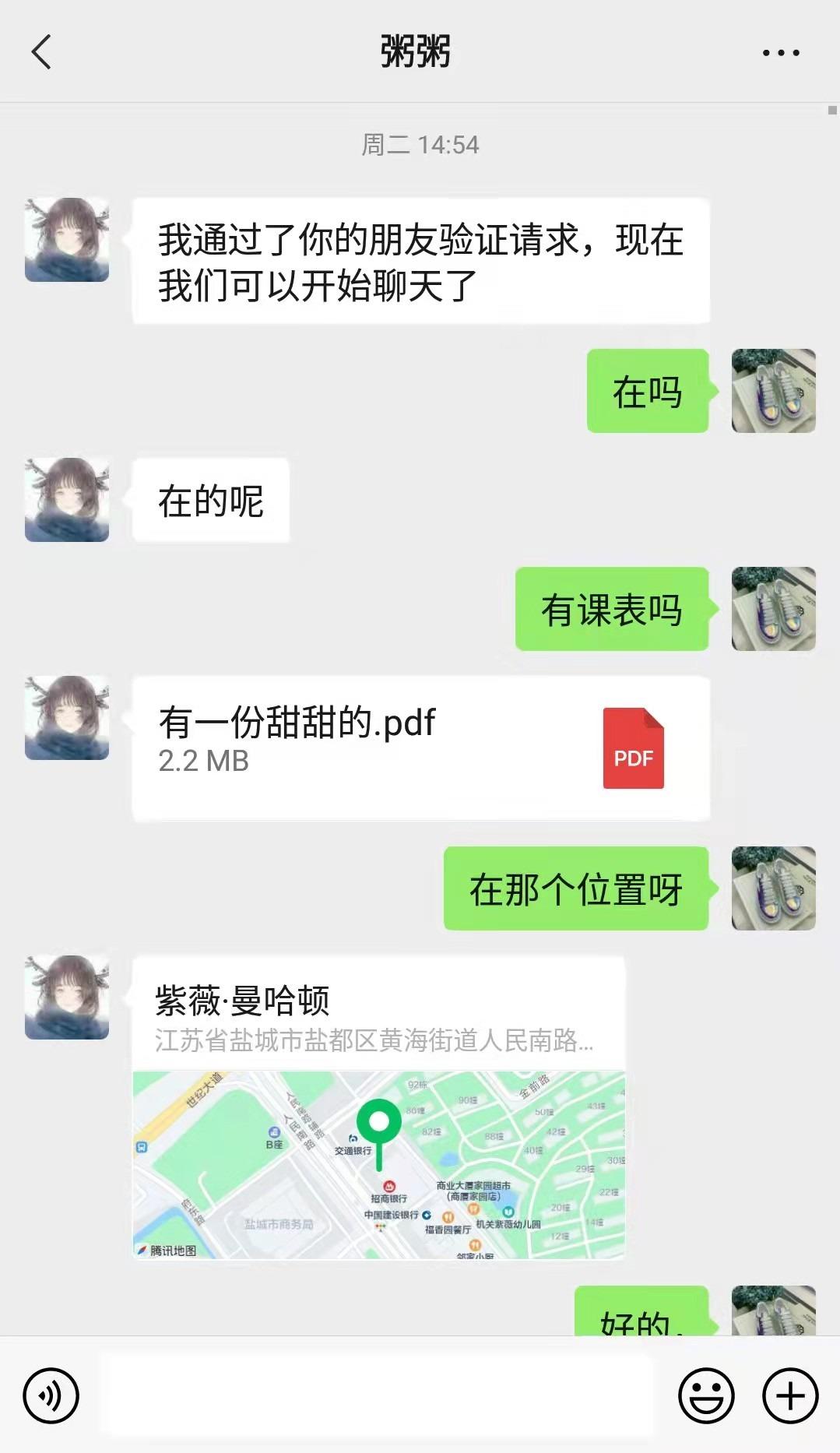This screenshot has height=1453, width=840.
Task: Open the 紫薇·曼哈顿 location card
Action: [378, 1107]
